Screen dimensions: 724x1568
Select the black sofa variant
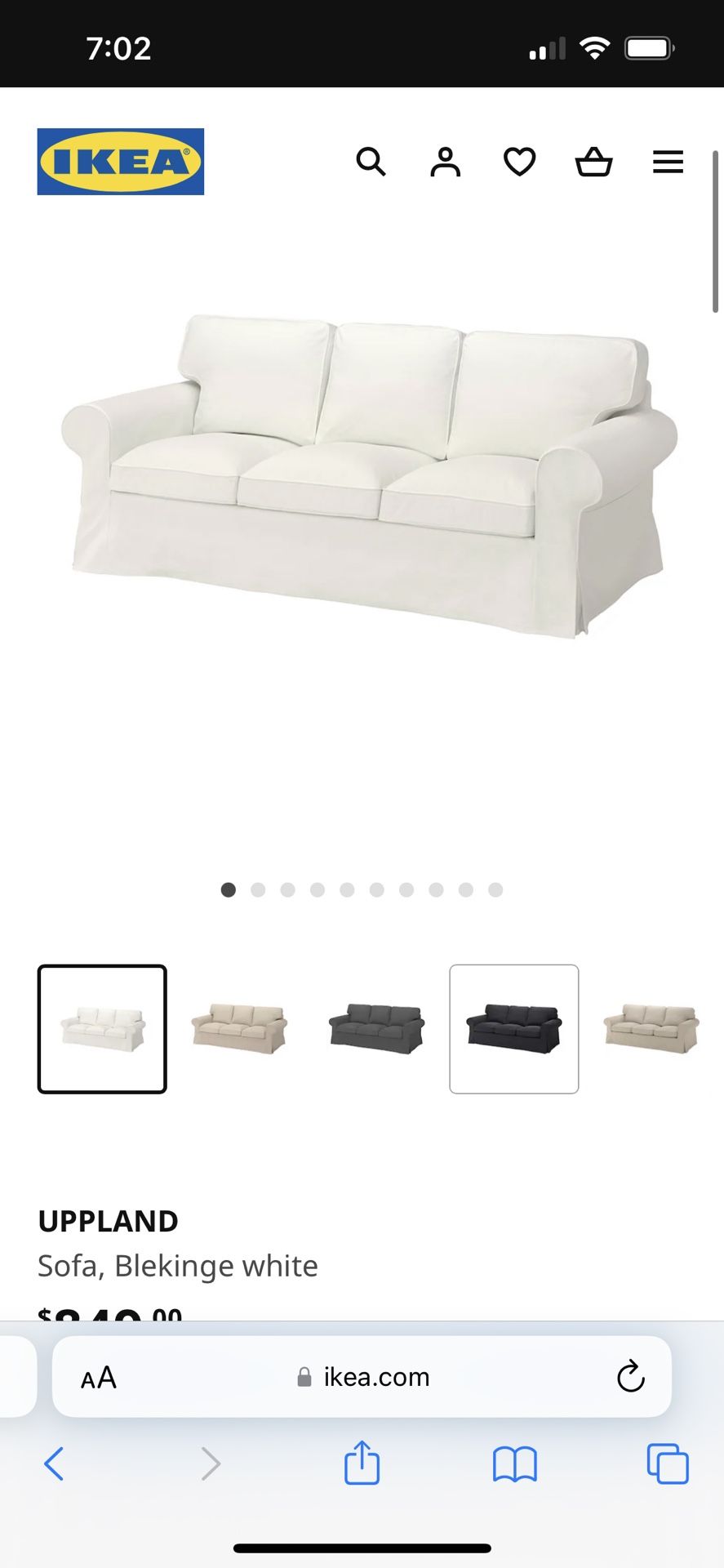[x=513, y=1029]
